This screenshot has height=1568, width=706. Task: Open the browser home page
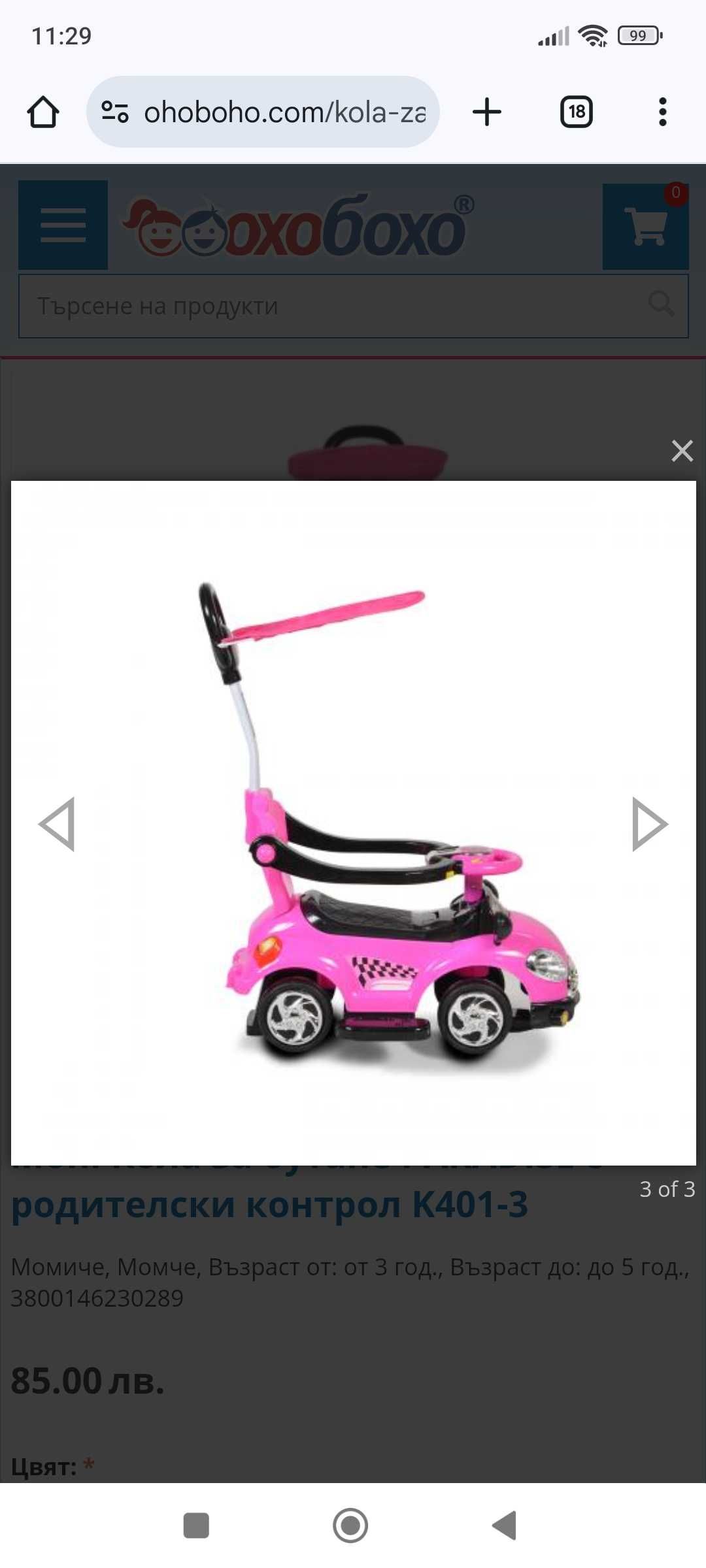pos(43,112)
